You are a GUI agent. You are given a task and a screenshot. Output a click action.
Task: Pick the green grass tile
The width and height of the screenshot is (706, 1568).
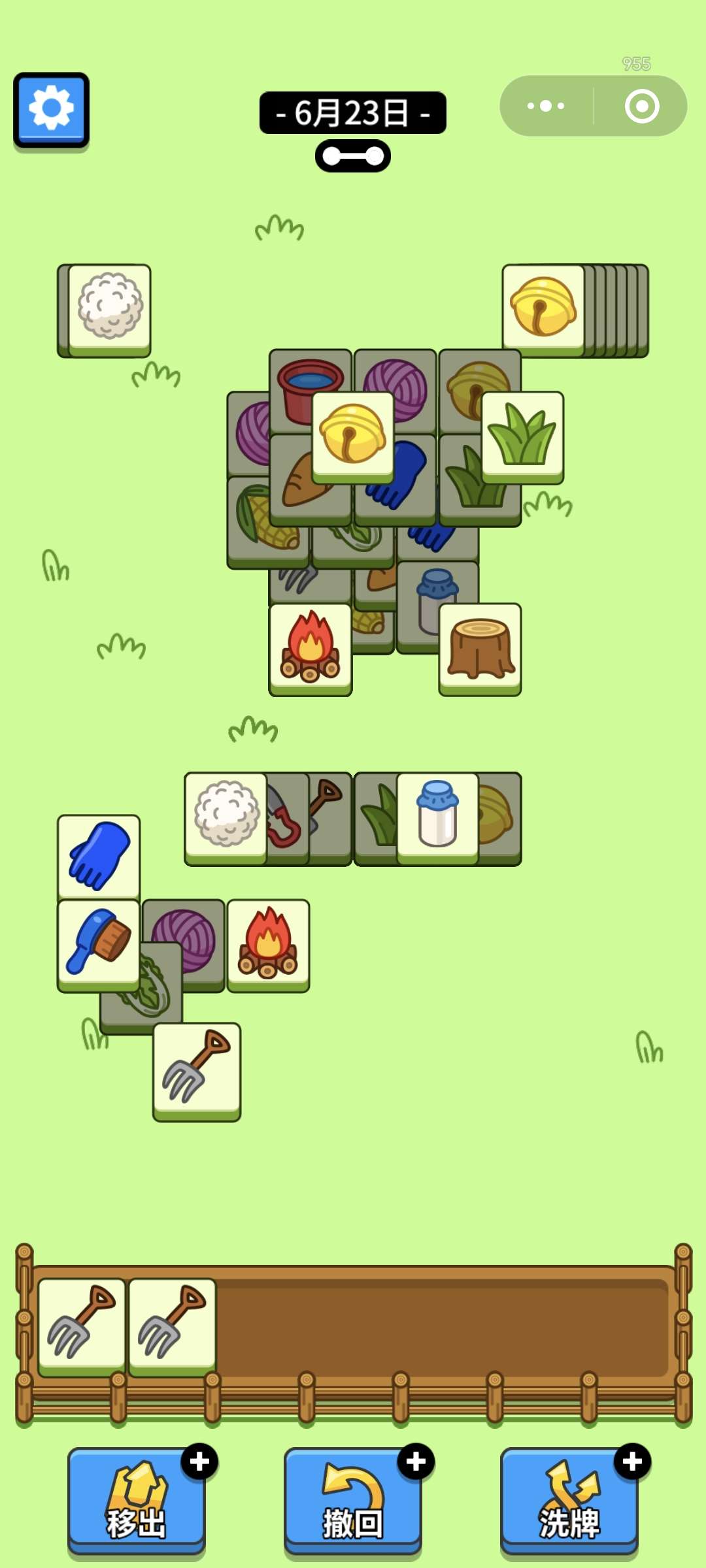[x=522, y=436]
